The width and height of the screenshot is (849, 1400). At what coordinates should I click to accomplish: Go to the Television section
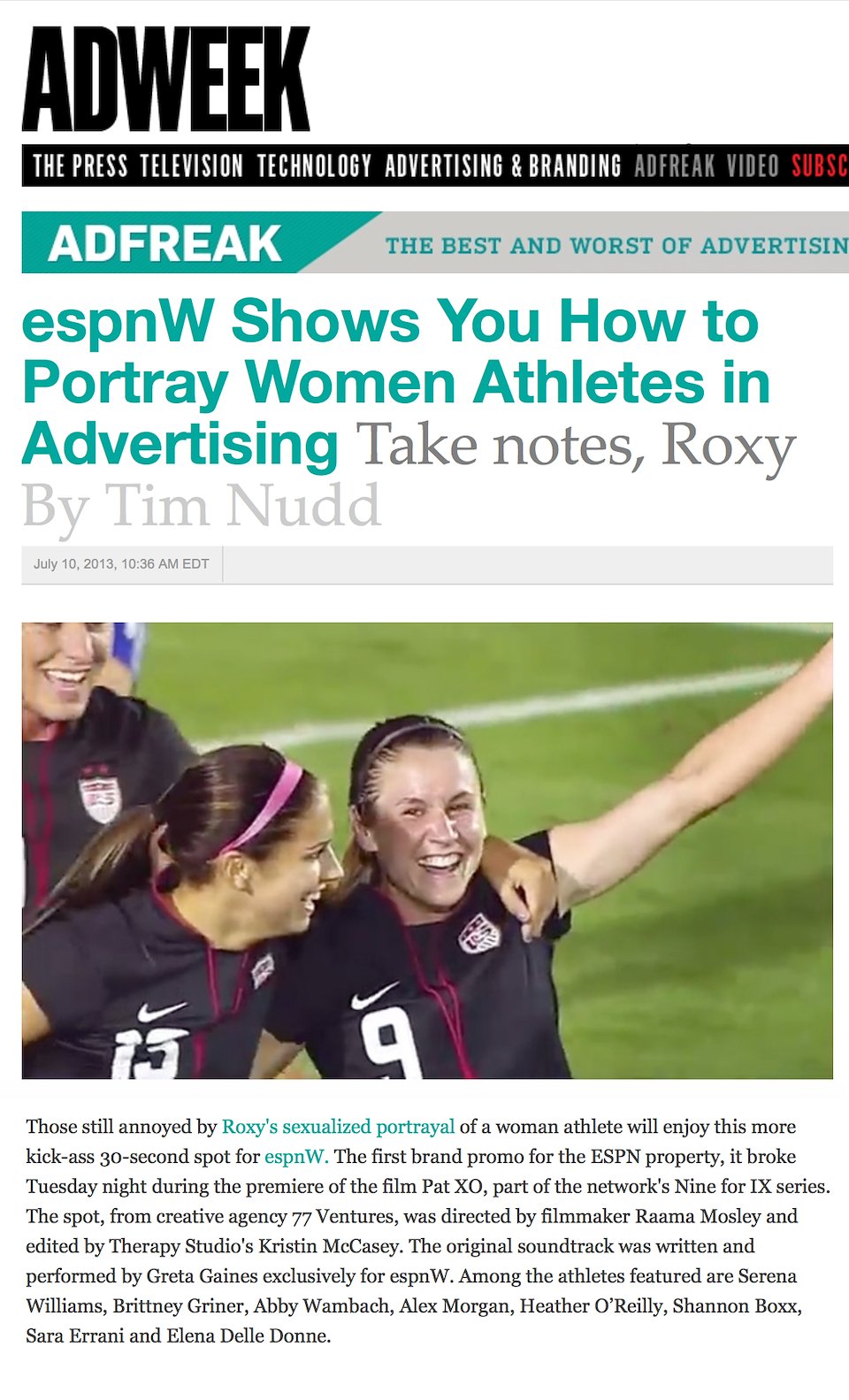(191, 166)
